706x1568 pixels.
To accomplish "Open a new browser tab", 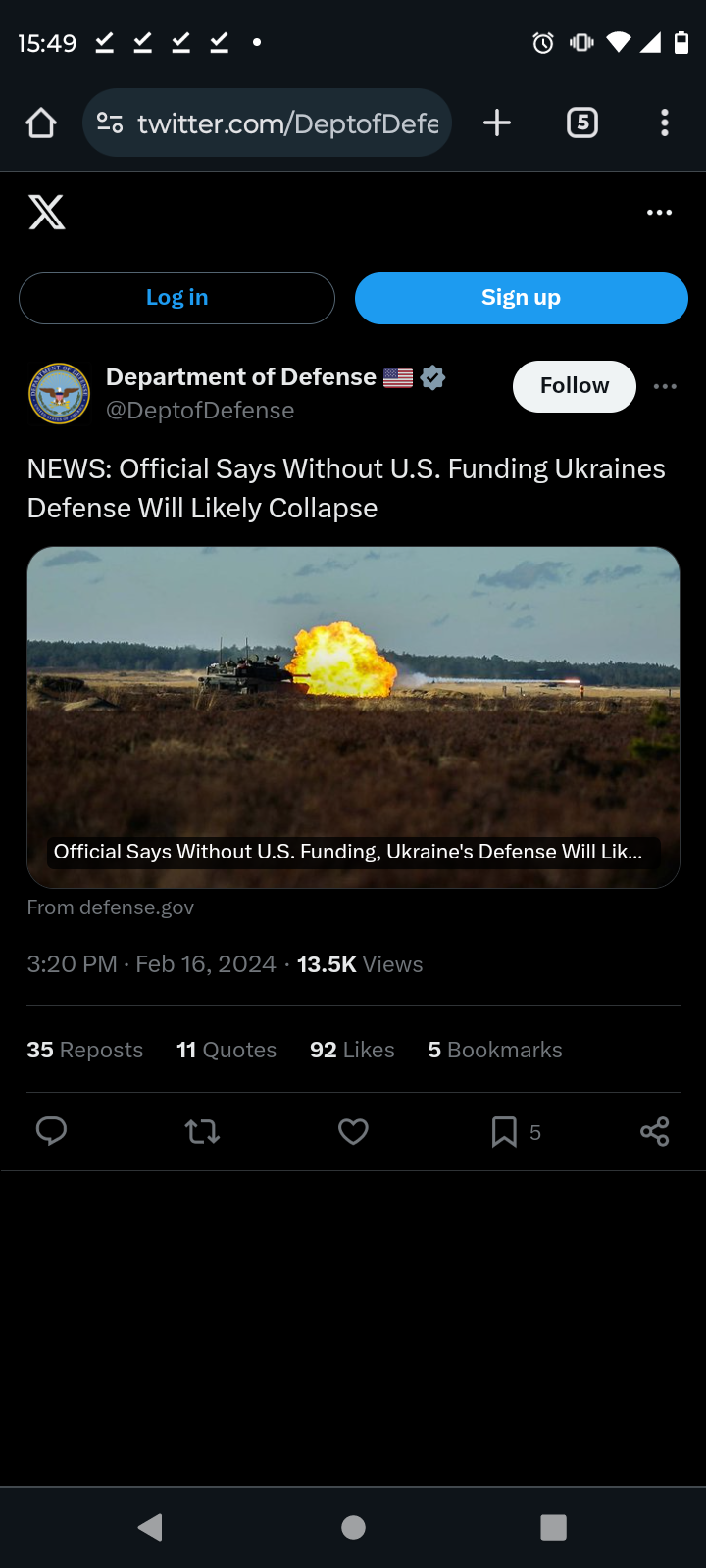I will point(497,122).
